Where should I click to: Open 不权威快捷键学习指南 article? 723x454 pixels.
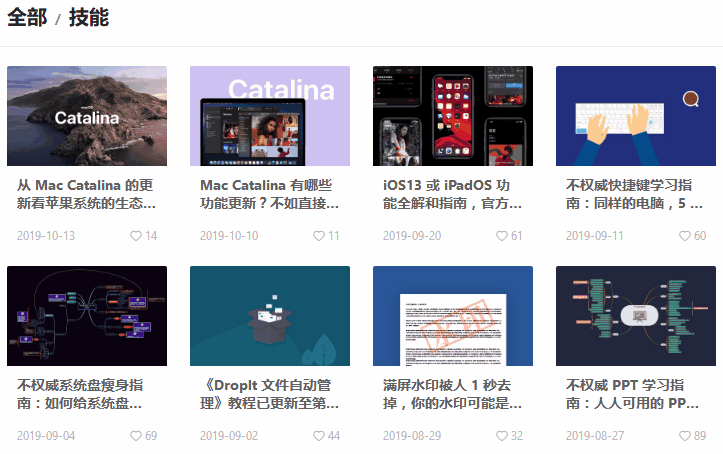click(x=635, y=194)
